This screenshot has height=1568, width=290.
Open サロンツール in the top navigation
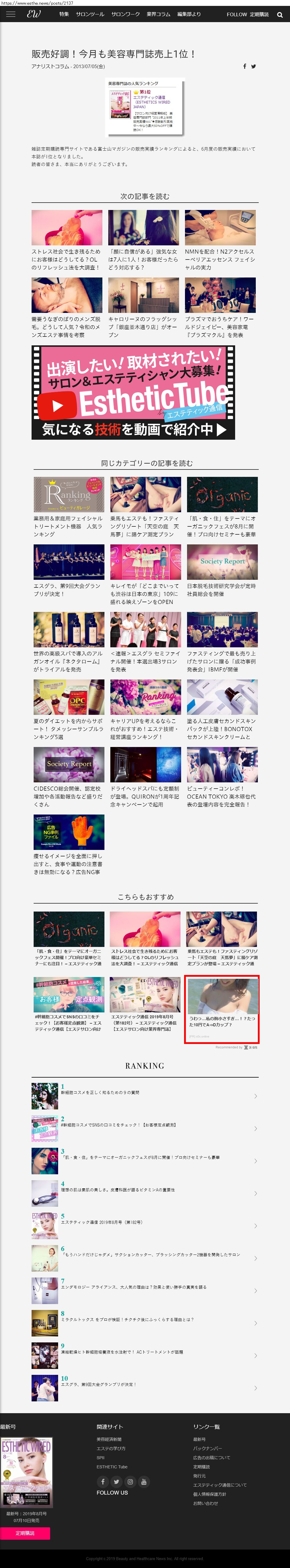pos(90,14)
